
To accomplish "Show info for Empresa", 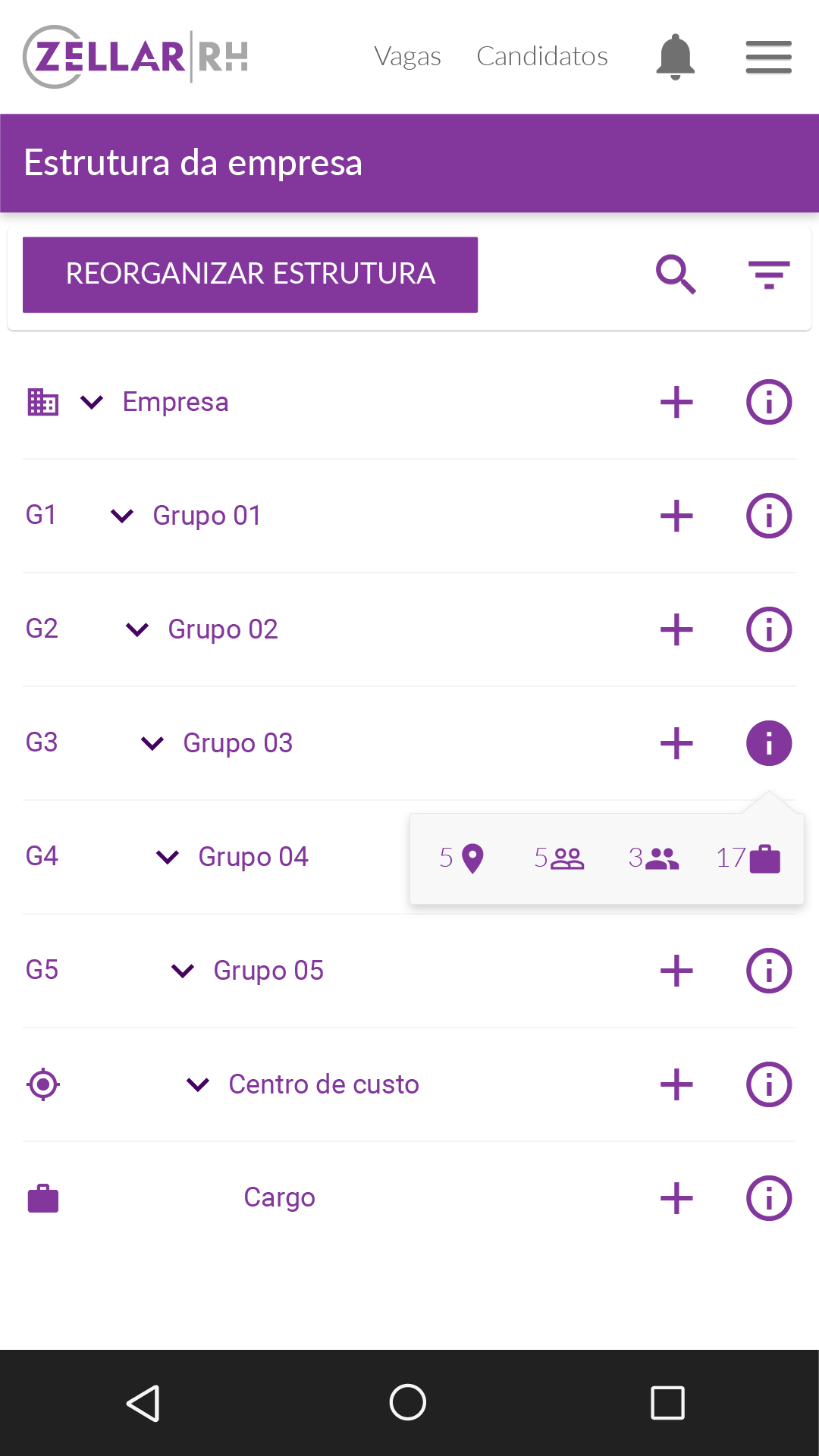I will click(769, 402).
